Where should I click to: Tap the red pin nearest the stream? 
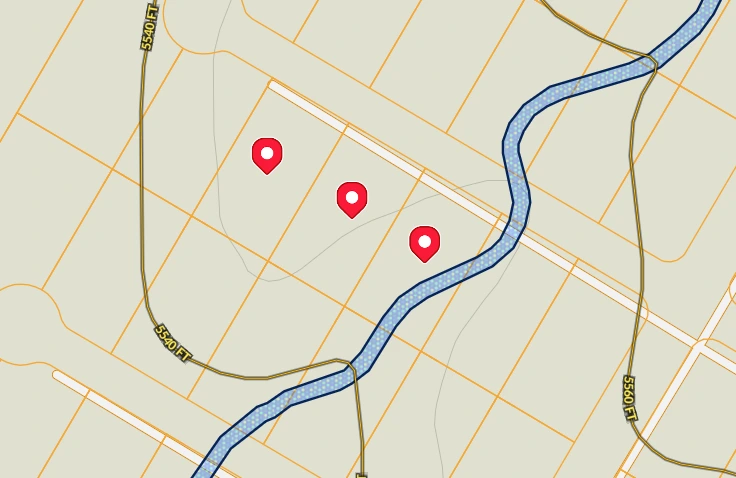(x=425, y=243)
